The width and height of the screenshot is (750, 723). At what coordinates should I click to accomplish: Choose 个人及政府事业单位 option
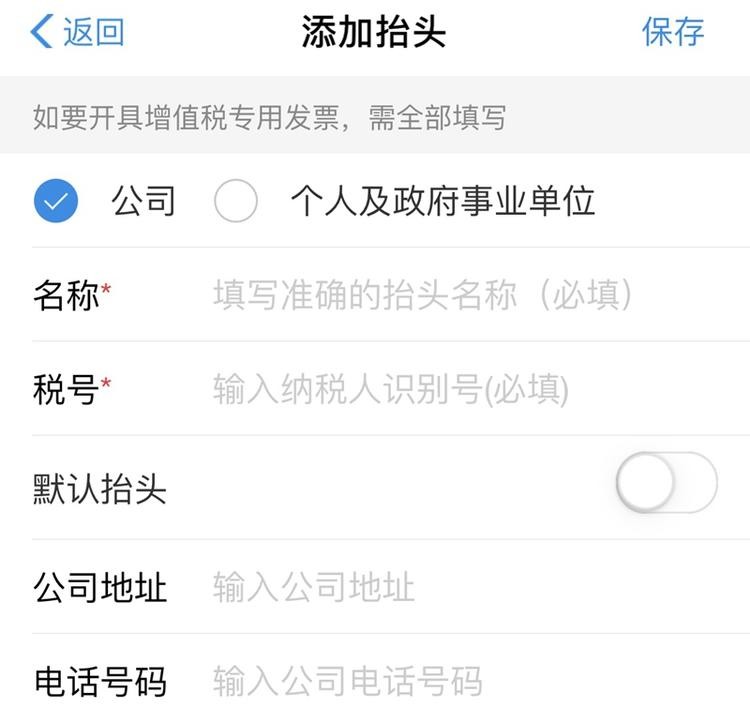pyautogui.click(x=236, y=202)
